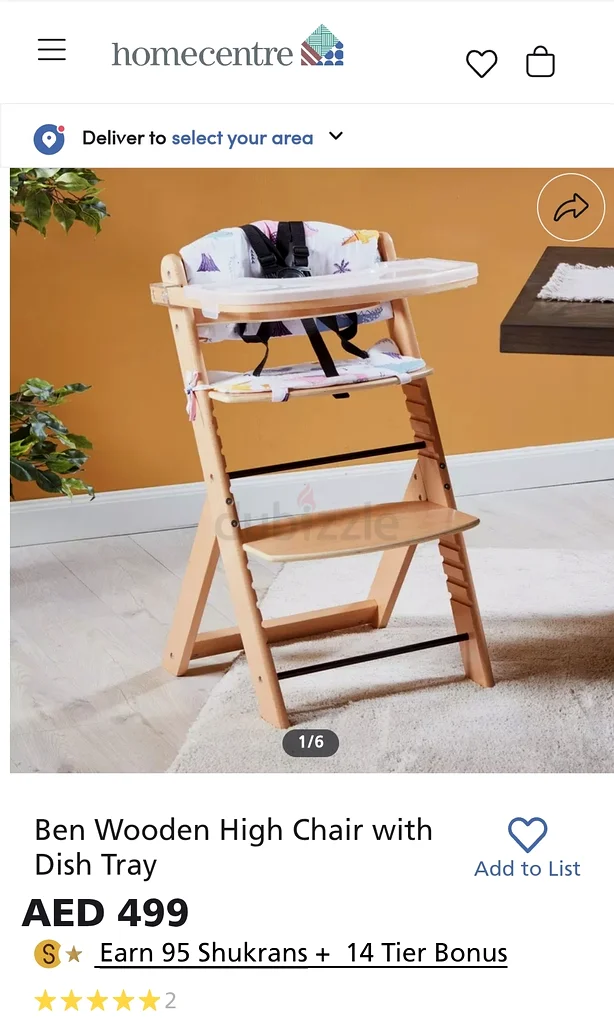The width and height of the screenshot is (614, 1024).
Task: Add the high chair to list
Action: 527,848
